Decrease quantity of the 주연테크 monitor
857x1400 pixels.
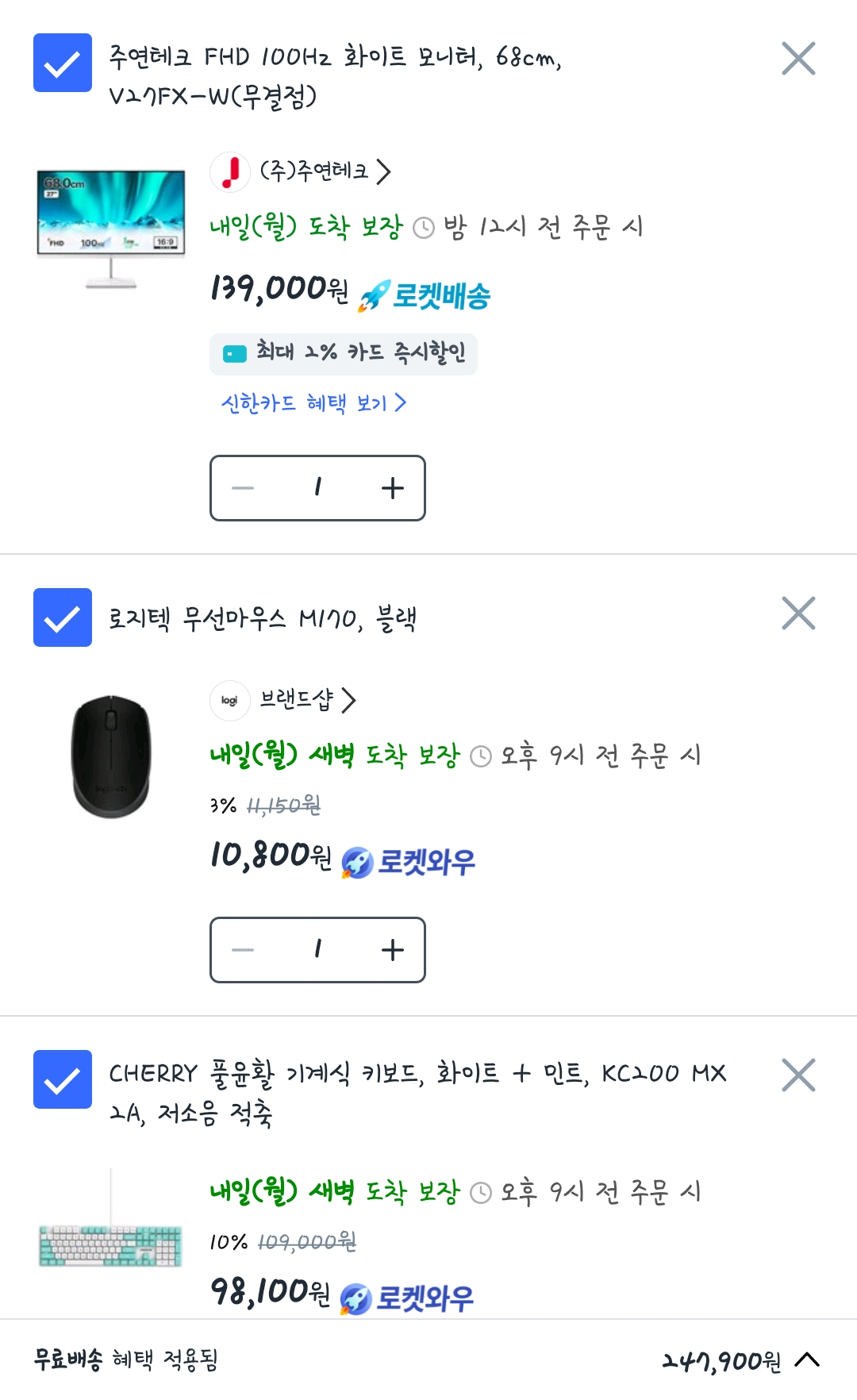(243, 488)
